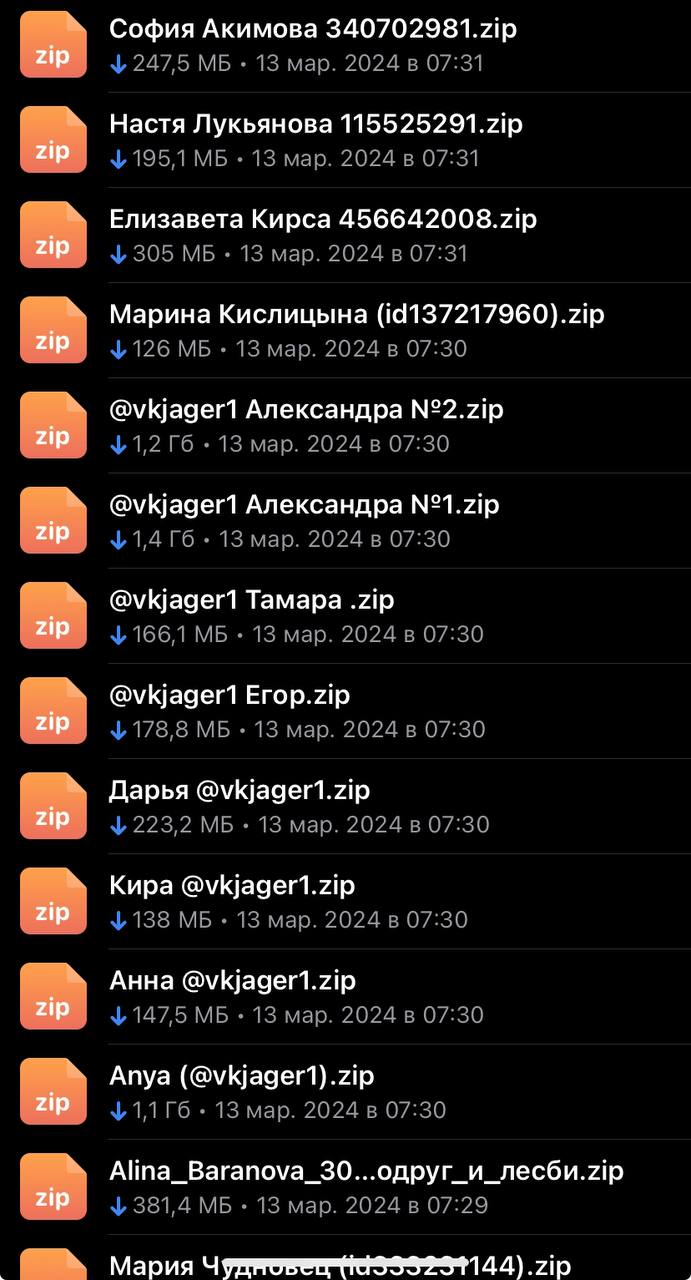691x1280 pixels.
Task: Open the @vkjager1 Егор.zip file
Action: (230, 694)
